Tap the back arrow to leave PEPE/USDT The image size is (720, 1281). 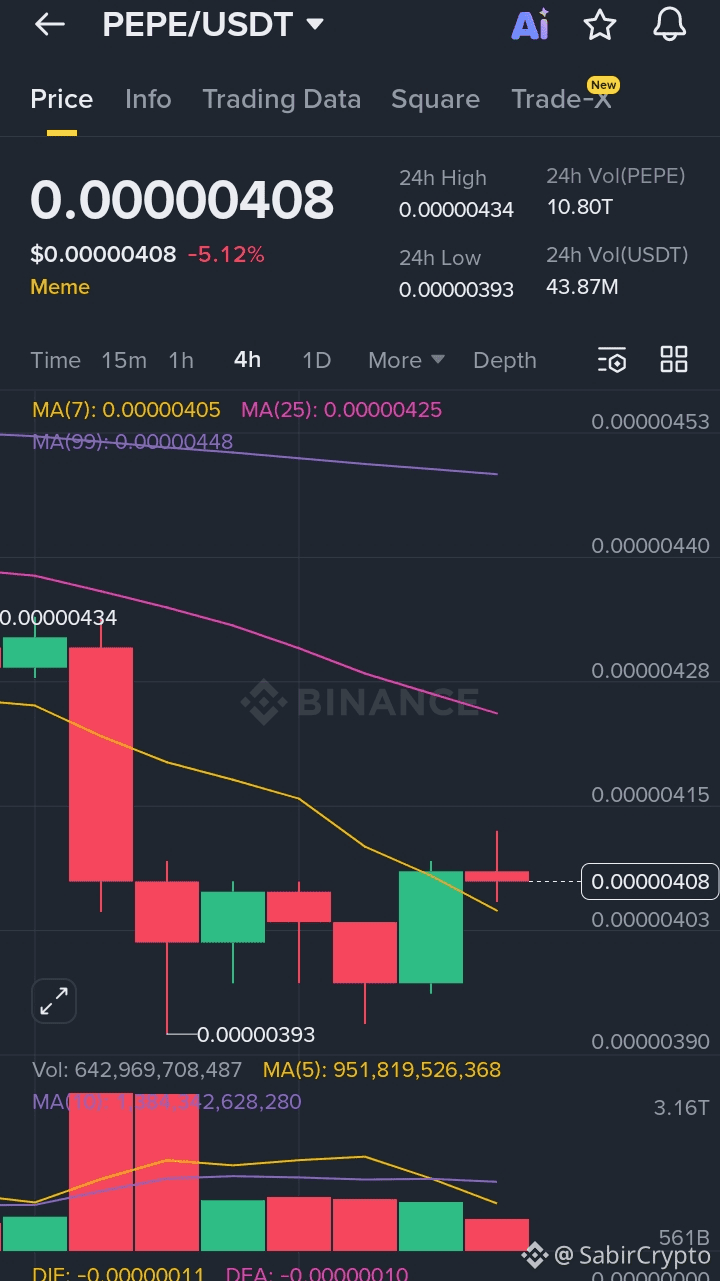[x=50, y=24]
